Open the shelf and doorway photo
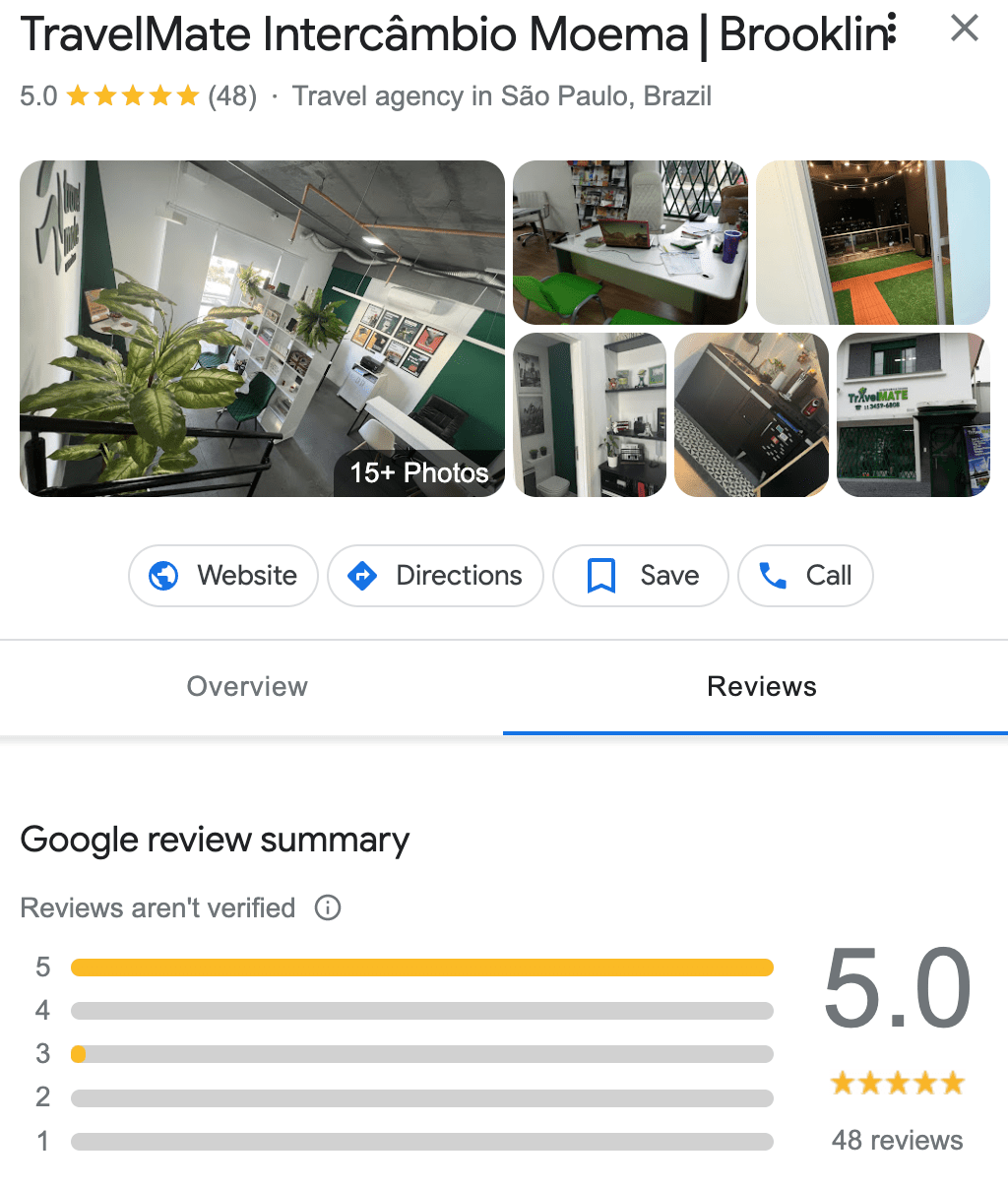The image size is (1008, 1187). pos(589,414)
